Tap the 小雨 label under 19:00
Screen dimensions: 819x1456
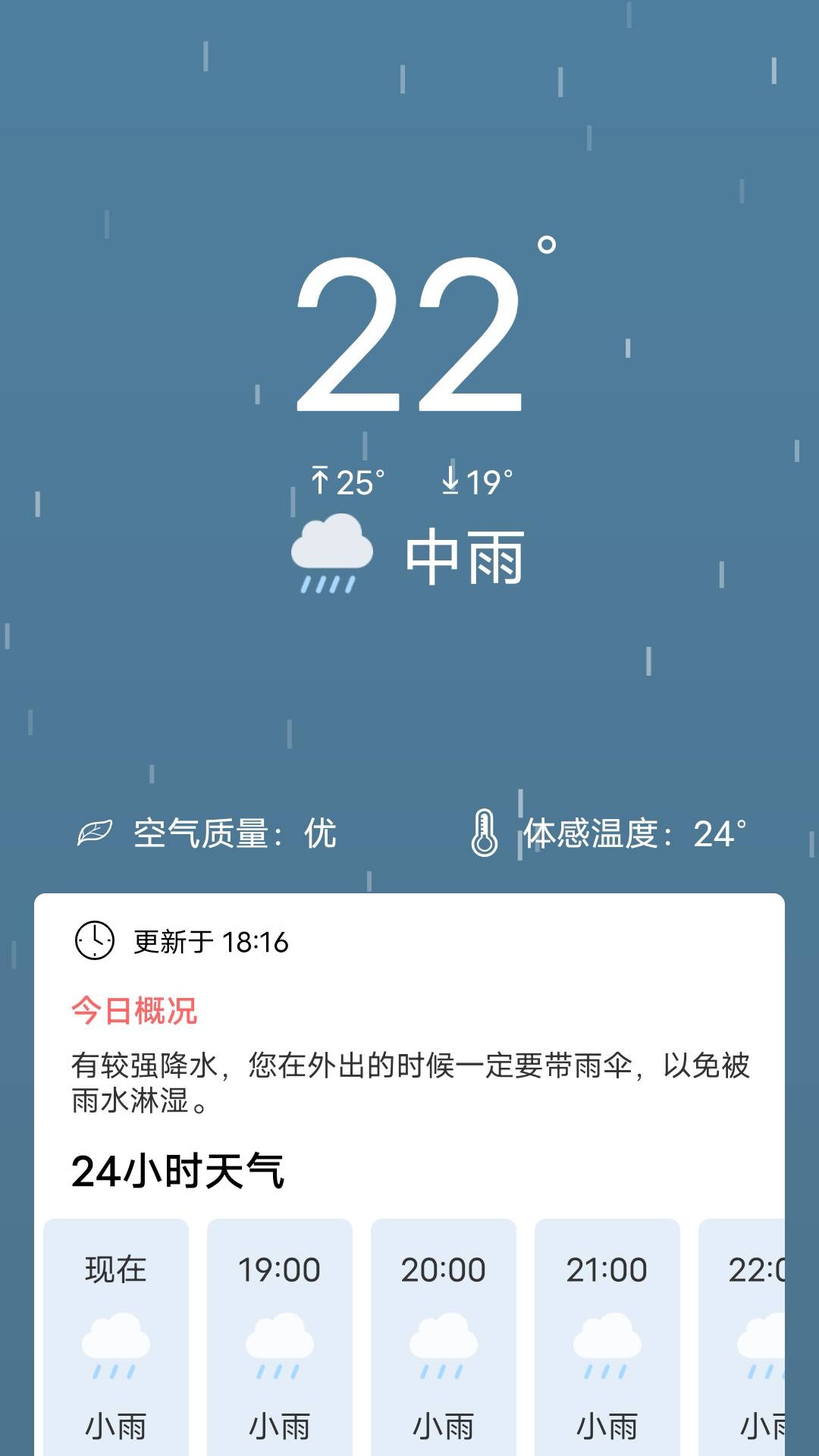pos(279,1422)
